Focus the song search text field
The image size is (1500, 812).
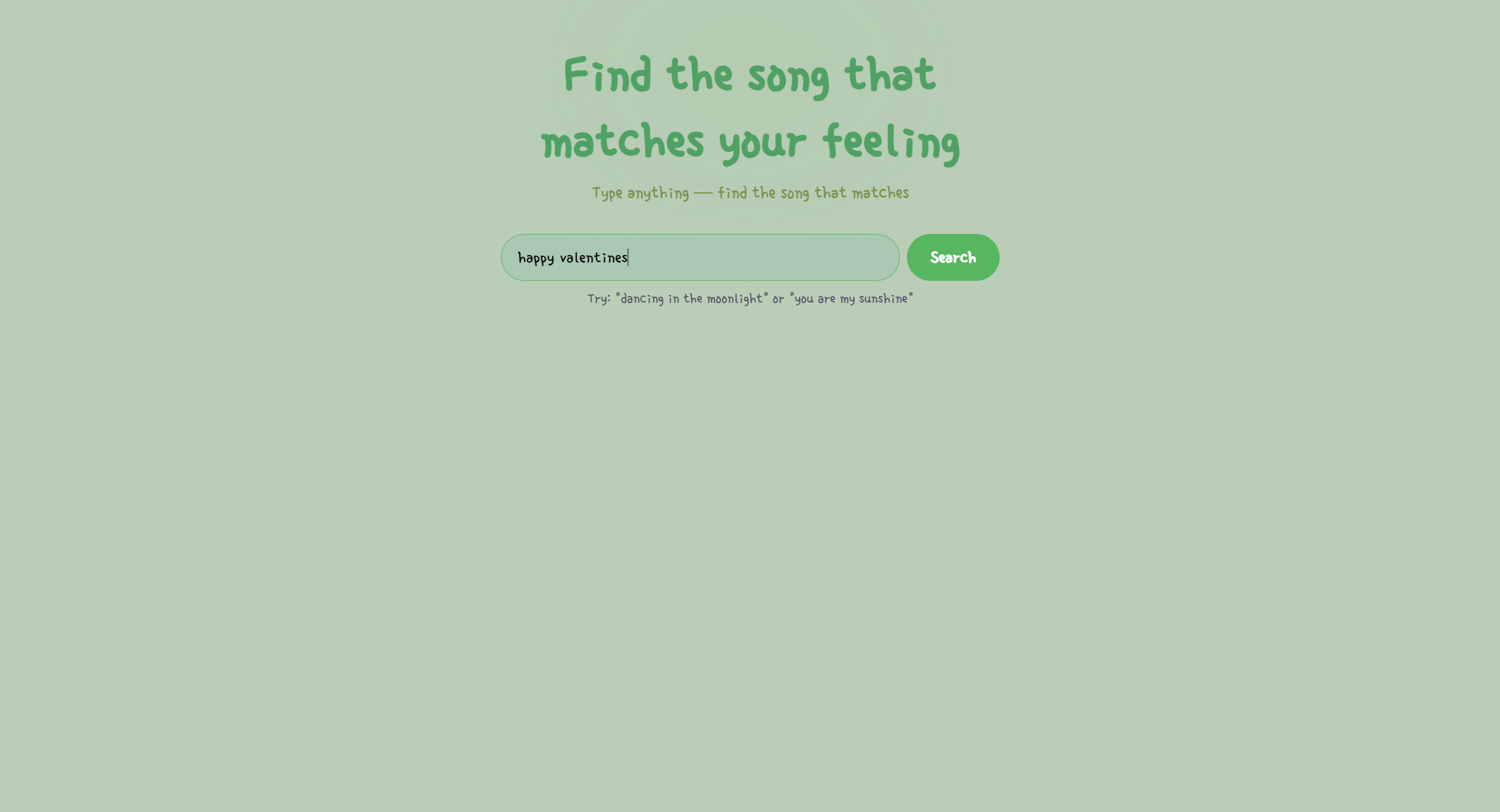[x=699, y=257]
